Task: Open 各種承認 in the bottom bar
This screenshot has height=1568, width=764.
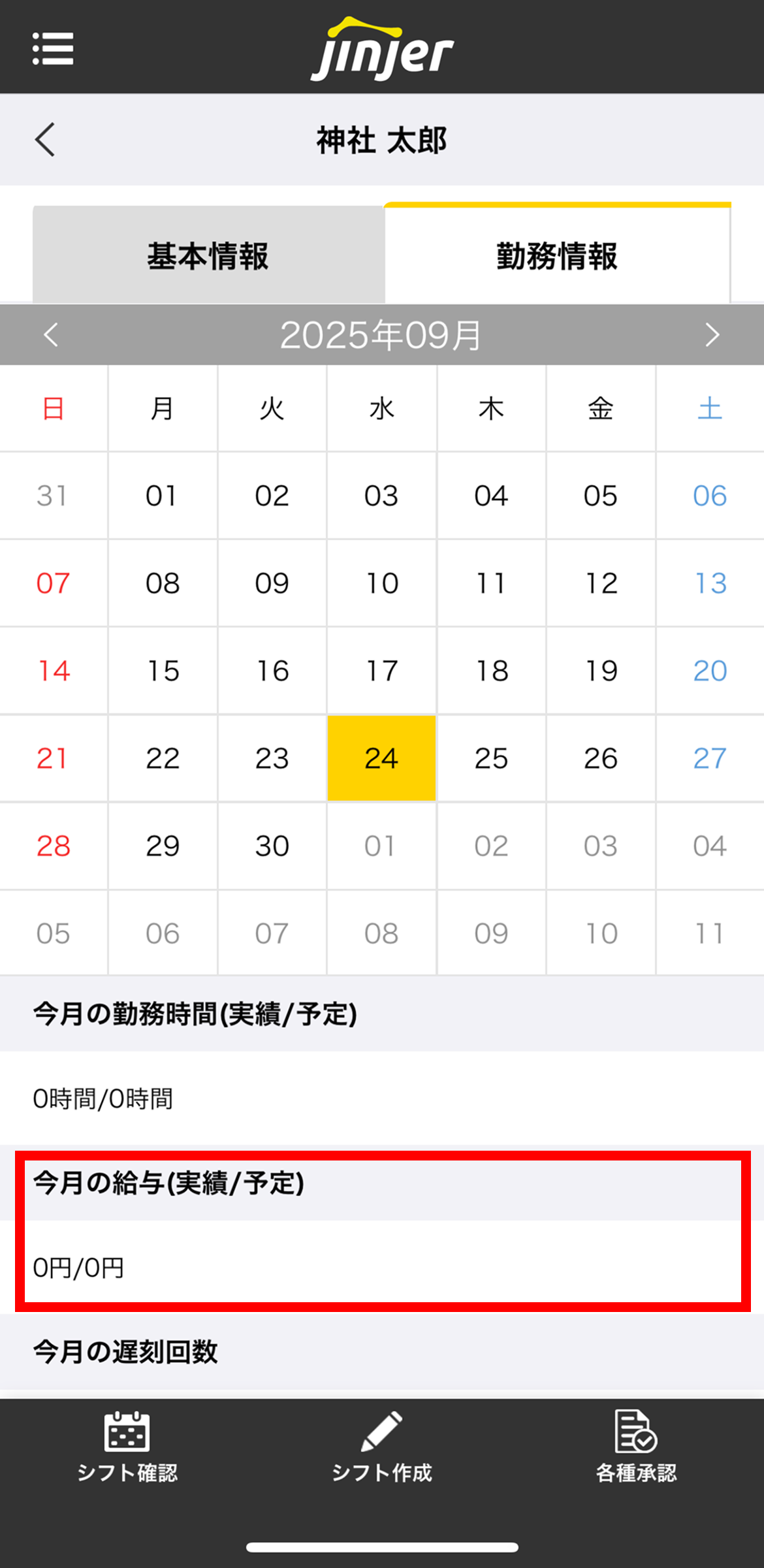Action: click(636, 1446)
